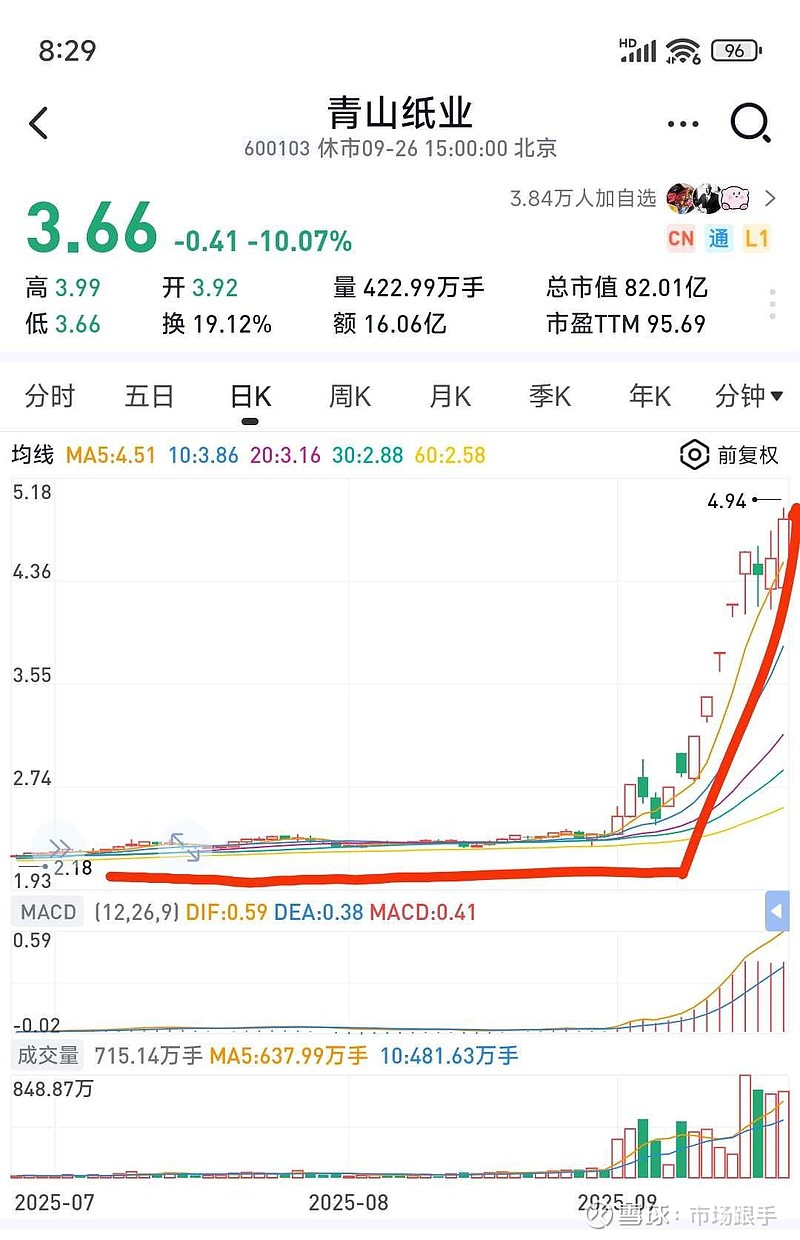Switch to the 周K weekly chart tab
The image size is (800, 1240).
348,397
